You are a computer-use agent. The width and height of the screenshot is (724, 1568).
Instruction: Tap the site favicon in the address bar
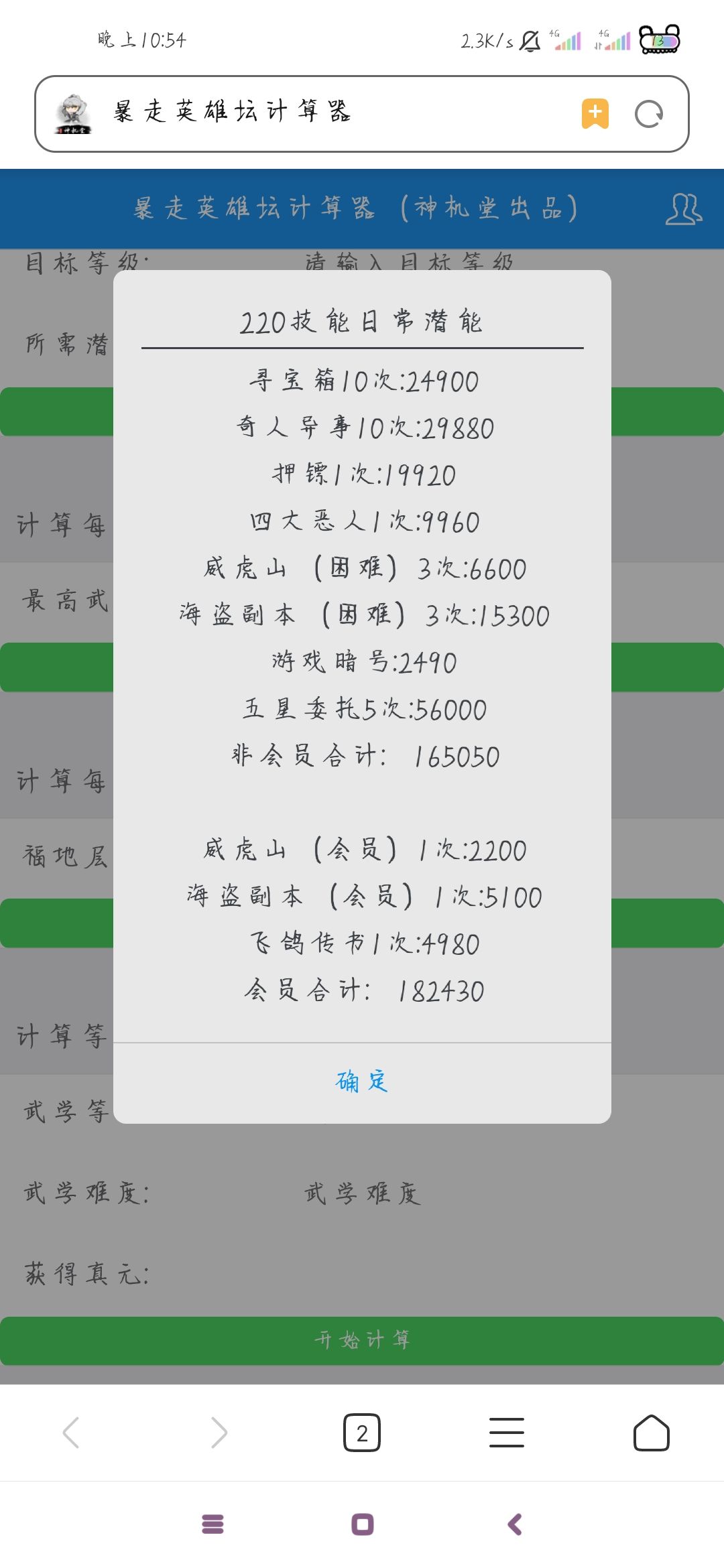tap(74, 114)
